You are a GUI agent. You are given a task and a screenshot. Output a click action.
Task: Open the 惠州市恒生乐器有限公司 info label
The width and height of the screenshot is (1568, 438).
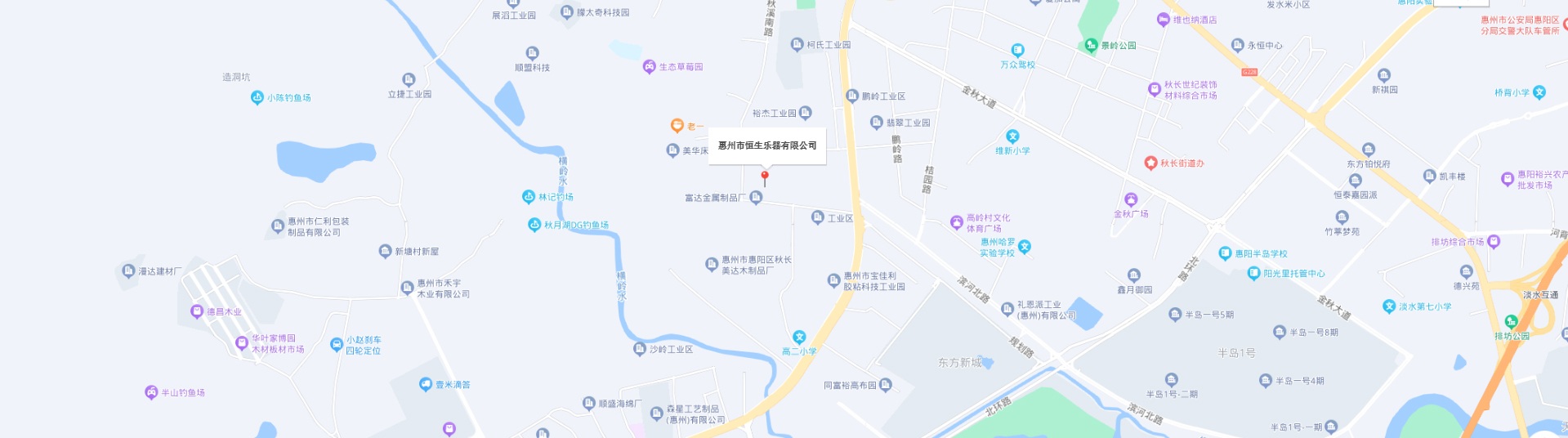[x=766, y=146]
